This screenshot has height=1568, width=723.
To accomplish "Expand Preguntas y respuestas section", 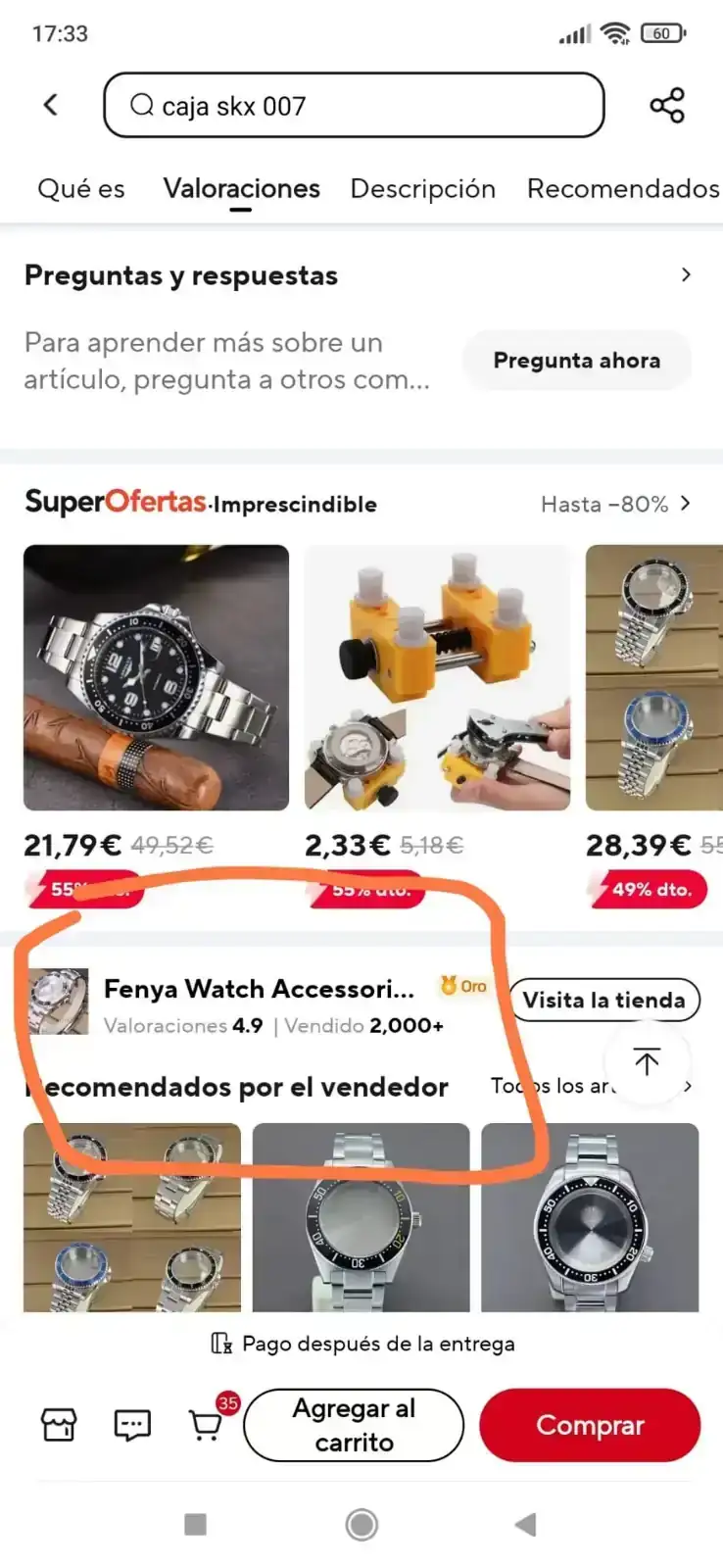I will (x=686, y=275).
